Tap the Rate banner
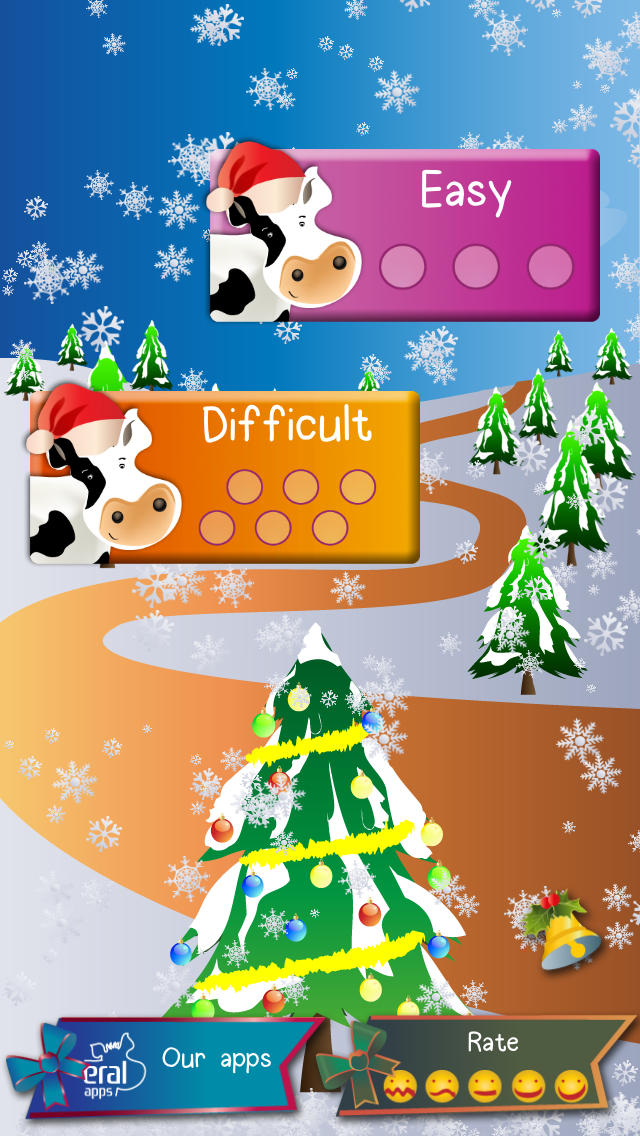Screen dimensions: 640x1136 tap(477, 1064)
